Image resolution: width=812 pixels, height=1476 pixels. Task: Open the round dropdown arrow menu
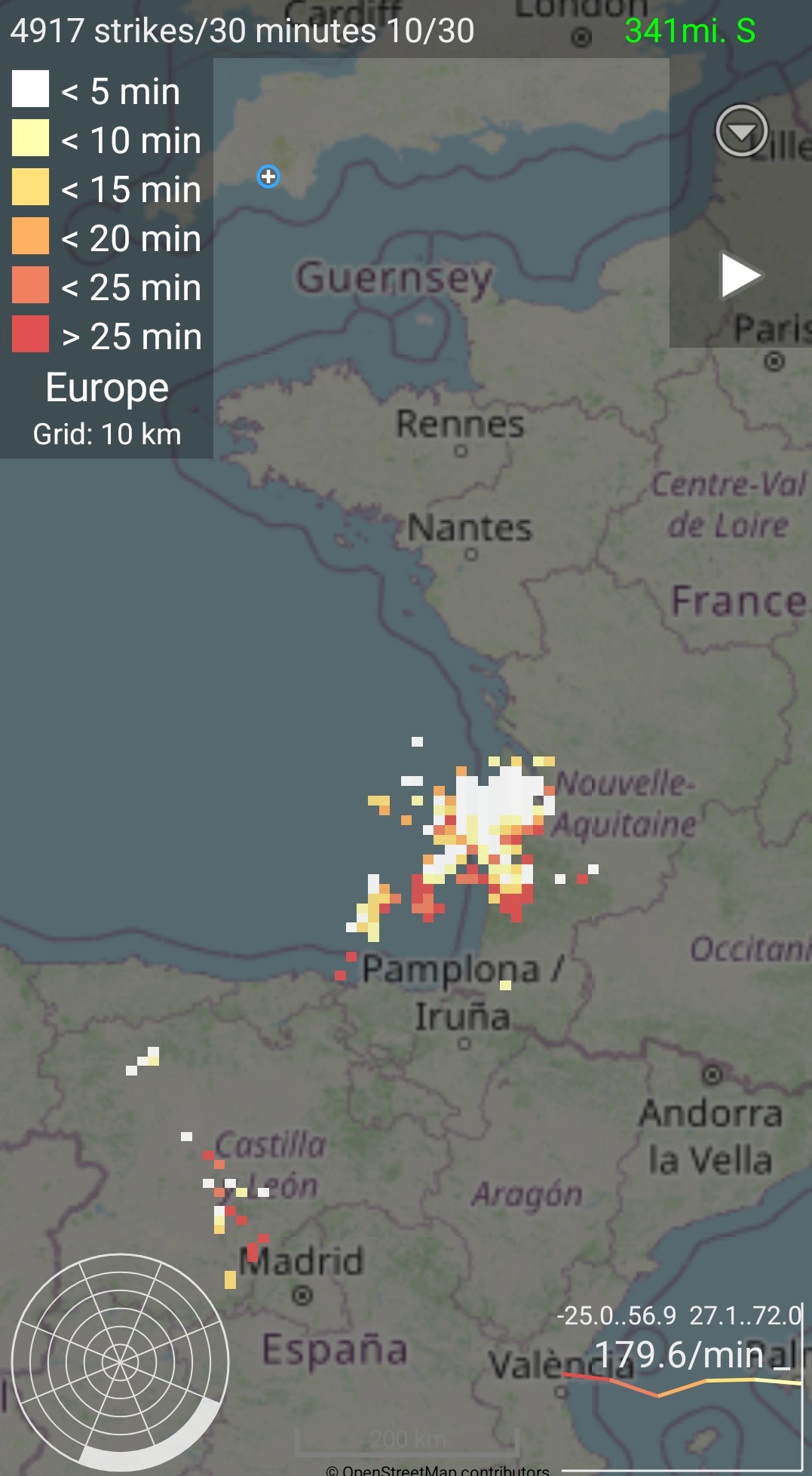741,131
